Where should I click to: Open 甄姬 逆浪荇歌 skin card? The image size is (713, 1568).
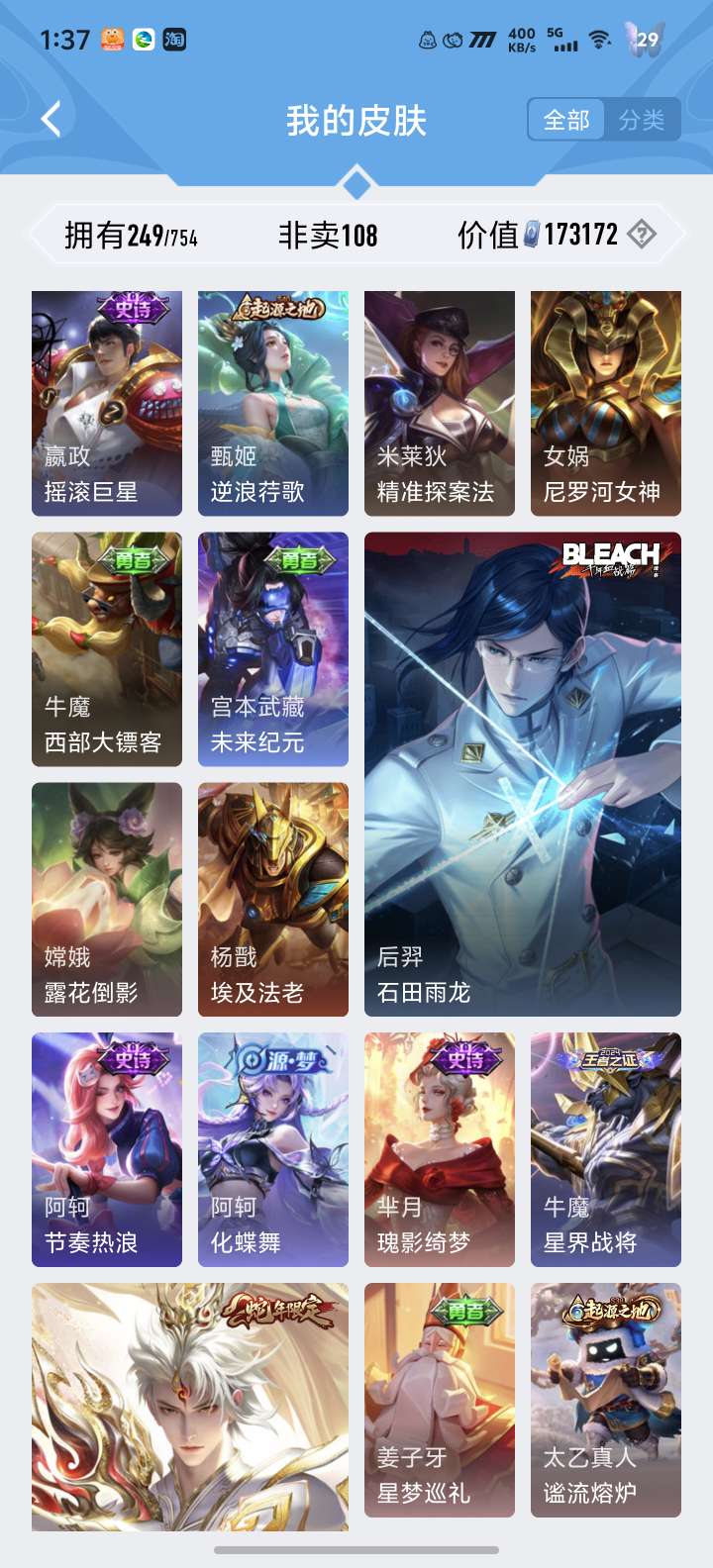[273, 403]
